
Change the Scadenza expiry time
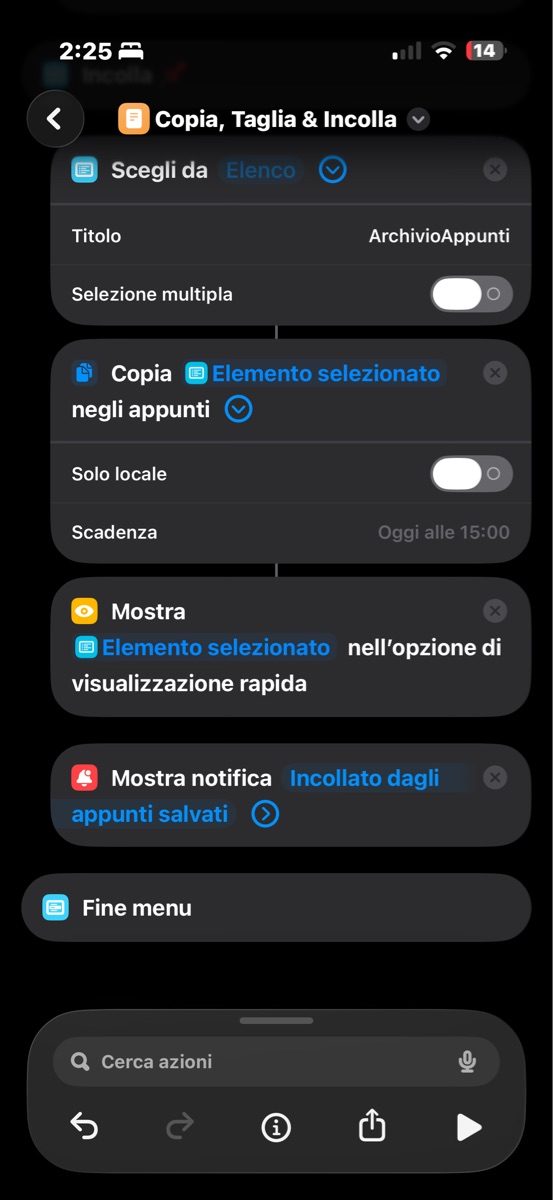click(443, 532)
